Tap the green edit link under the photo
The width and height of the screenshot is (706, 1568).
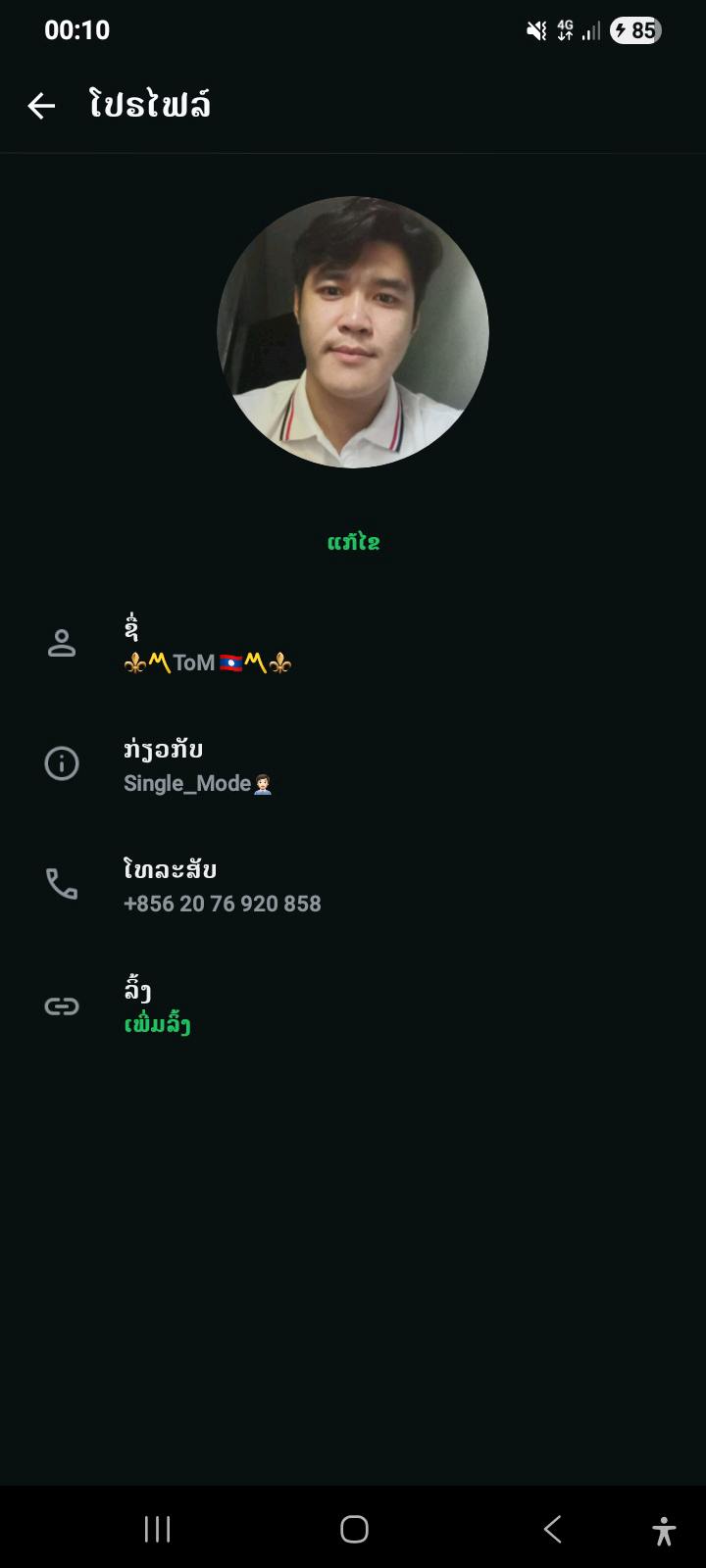(353, 542)
